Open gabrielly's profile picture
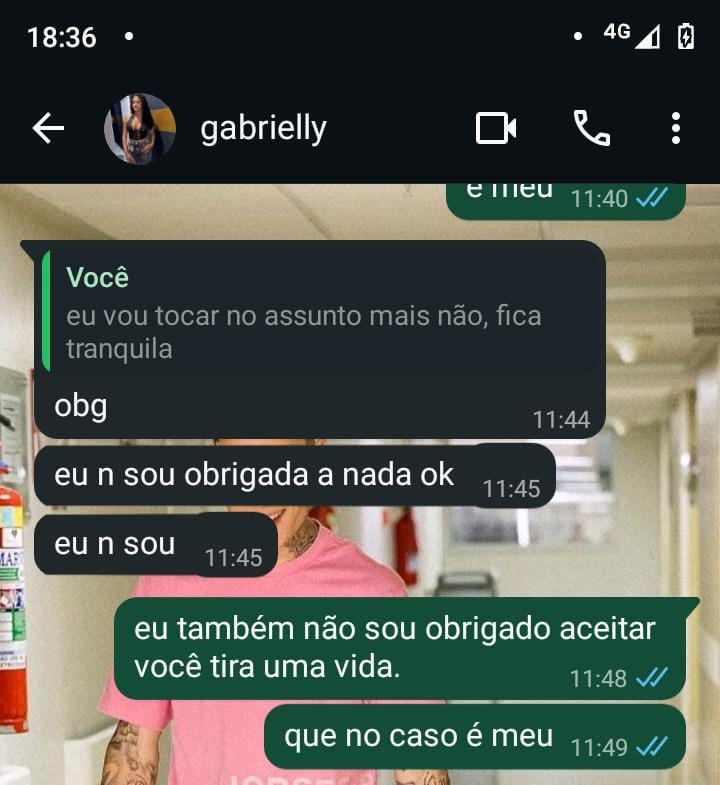Screen dimensions: 720x785 (140, 128)
